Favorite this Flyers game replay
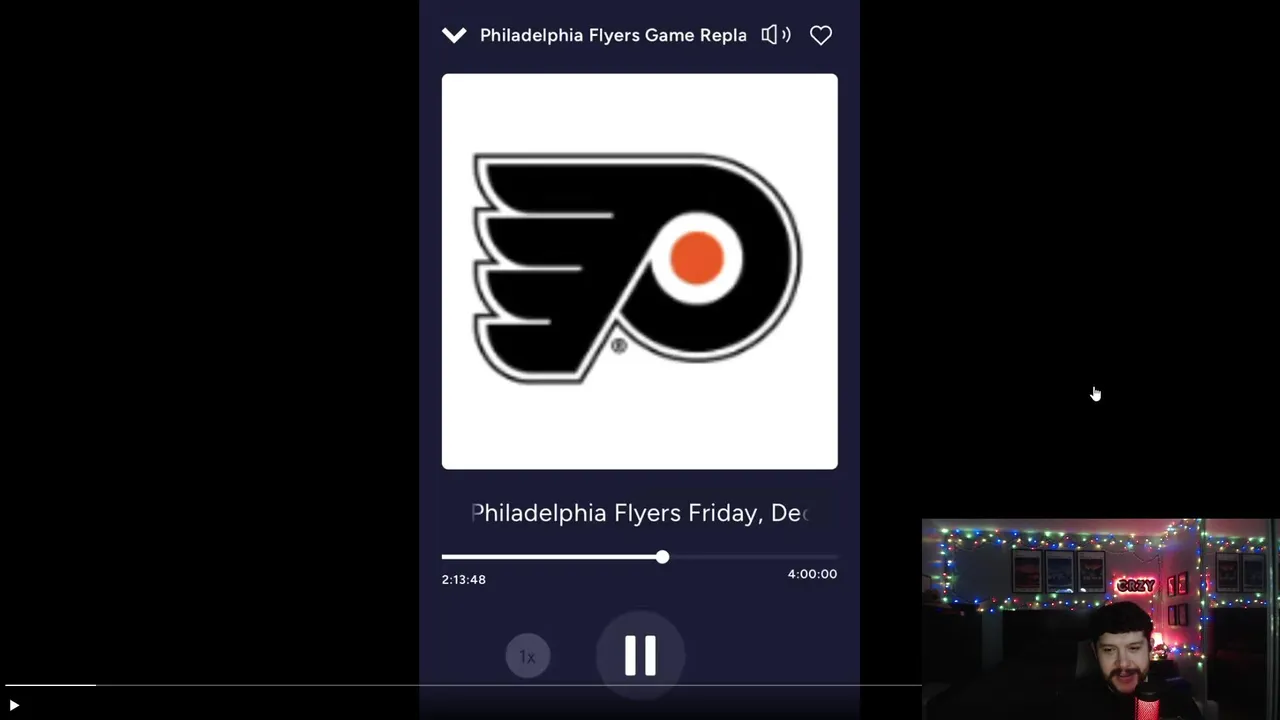This screenshot has height=720, width=1280. [820, 35]
